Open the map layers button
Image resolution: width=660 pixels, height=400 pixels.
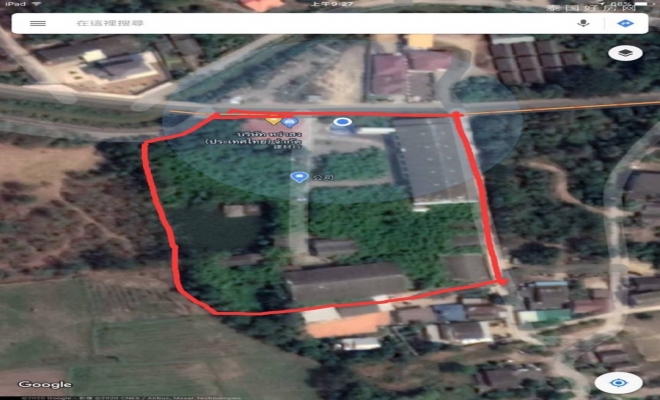click(625, 53)
